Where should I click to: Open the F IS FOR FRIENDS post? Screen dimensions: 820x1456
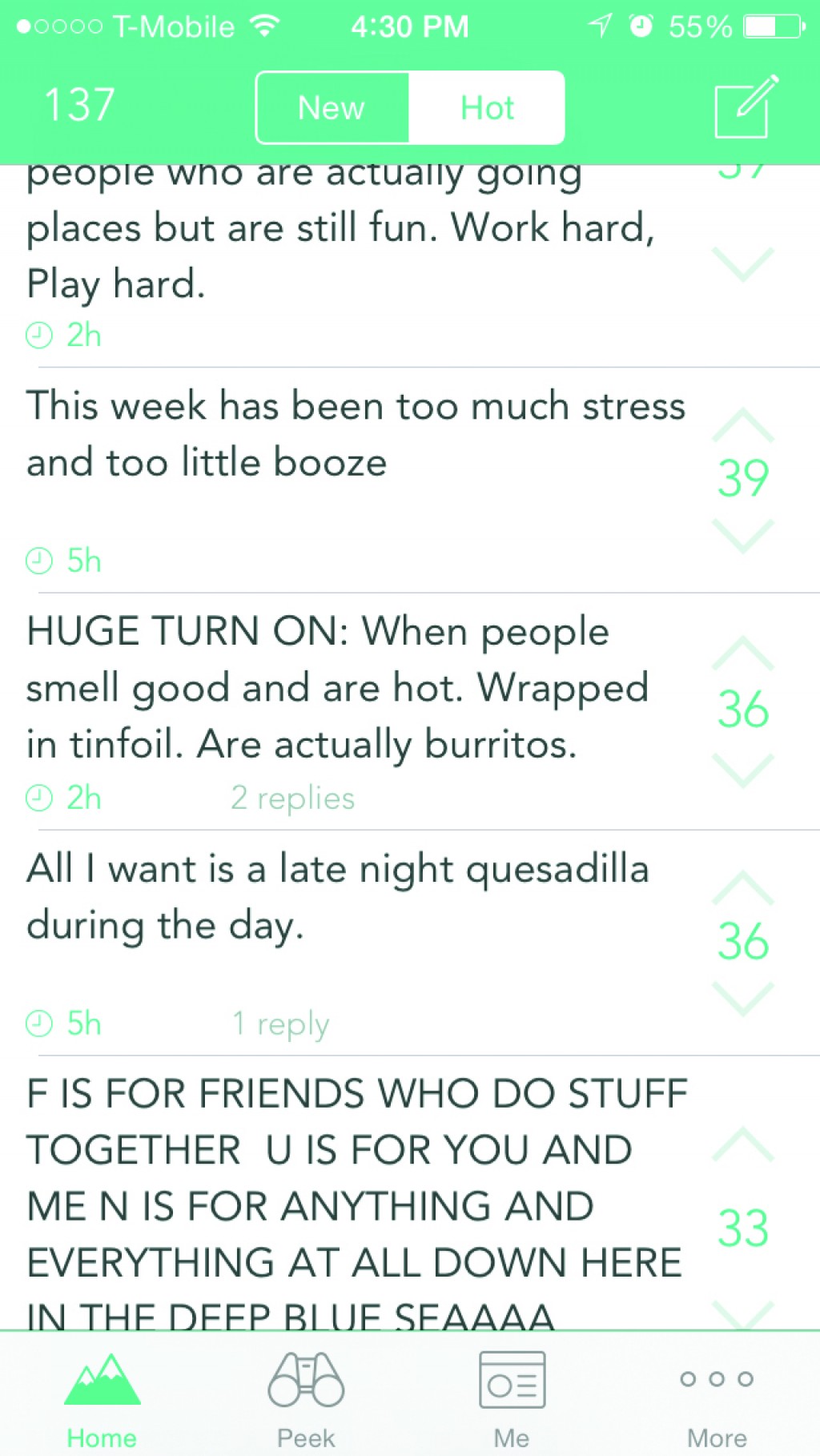pos(352,1193)
